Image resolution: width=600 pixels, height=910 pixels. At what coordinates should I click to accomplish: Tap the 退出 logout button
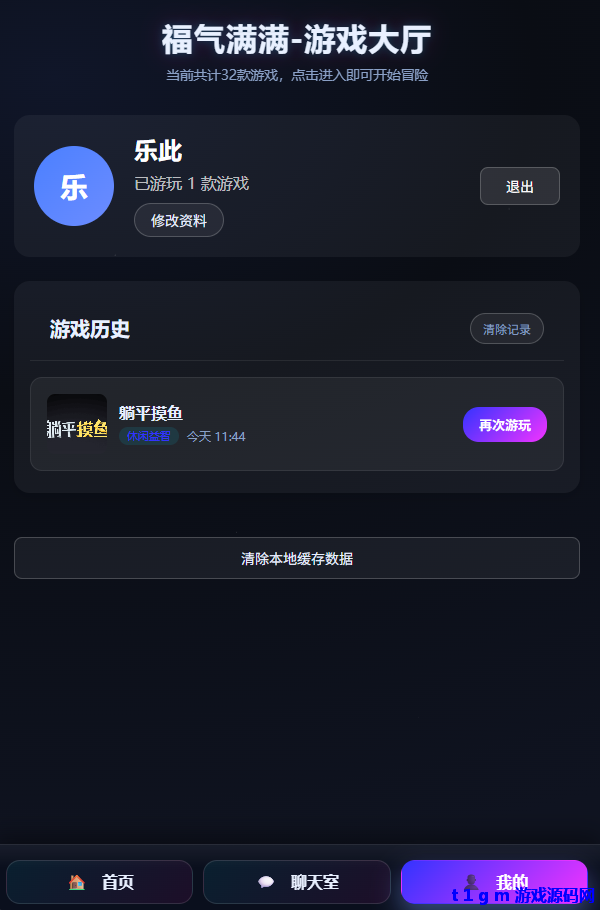click(x=519, y=186)
